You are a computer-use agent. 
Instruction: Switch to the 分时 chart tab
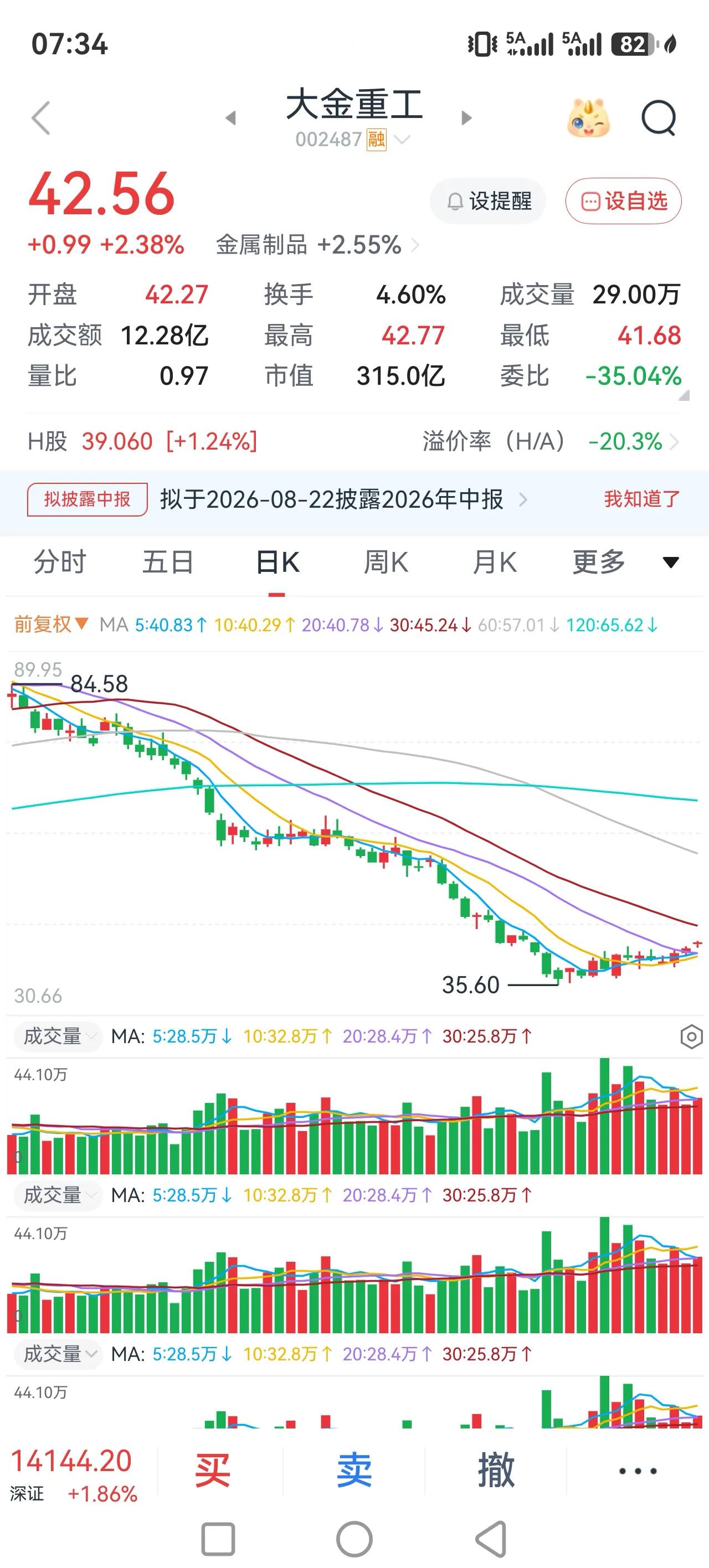(x=60, y=562)
